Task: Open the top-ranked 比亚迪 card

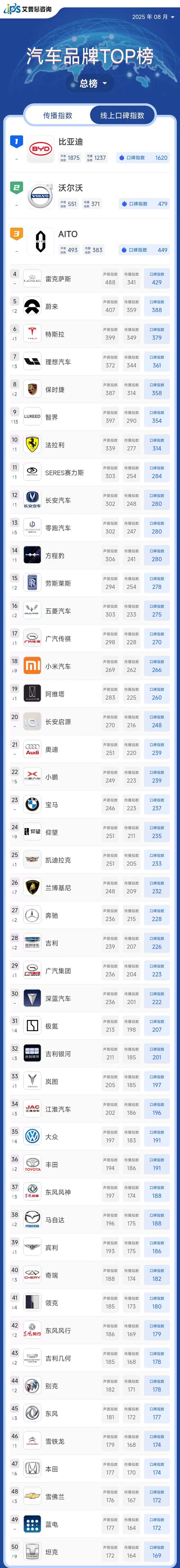Action: 90,150
